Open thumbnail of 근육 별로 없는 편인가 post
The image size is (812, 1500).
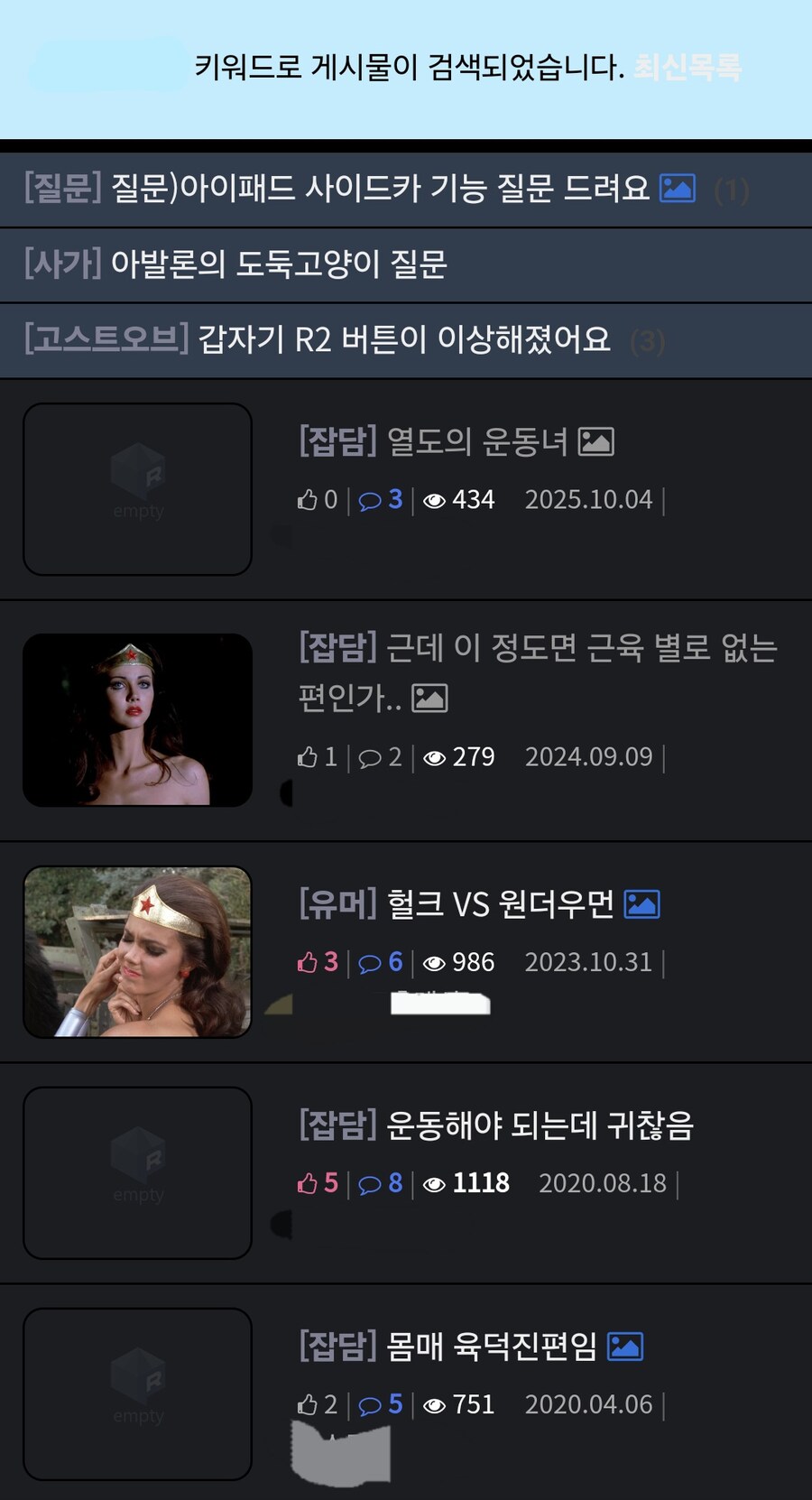tap(137, 719)
